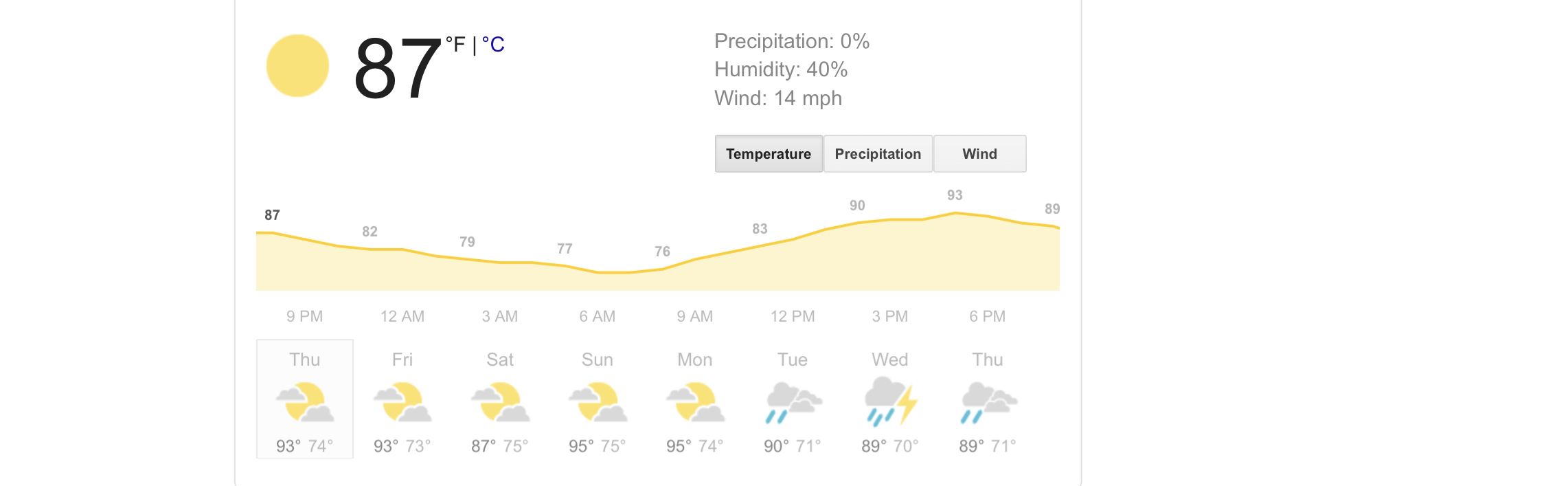View Wednesday's thunderstorm forecast
Screen dimensions: 1568x486
pos(890,400)
